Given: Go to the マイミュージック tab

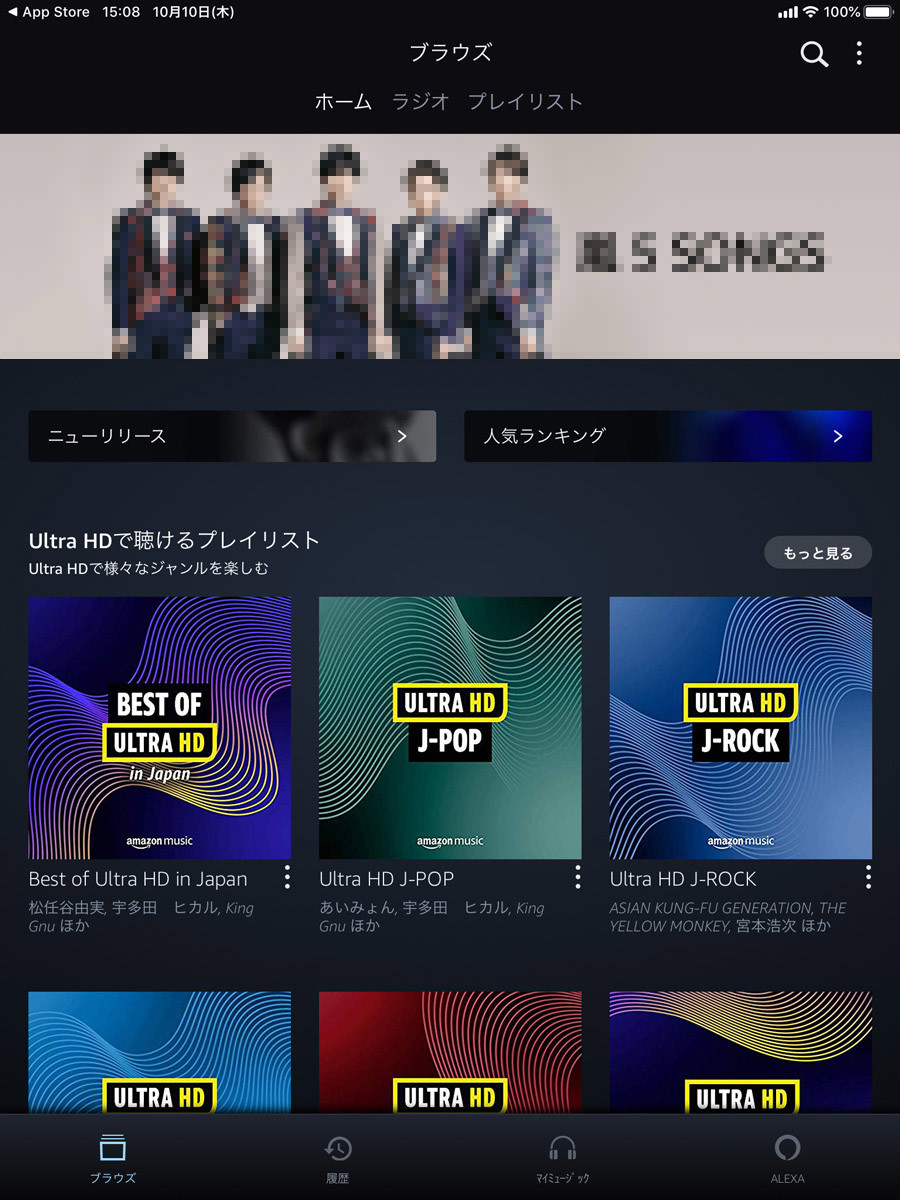Looking at the screenshot, I should tap(563, 1158).
